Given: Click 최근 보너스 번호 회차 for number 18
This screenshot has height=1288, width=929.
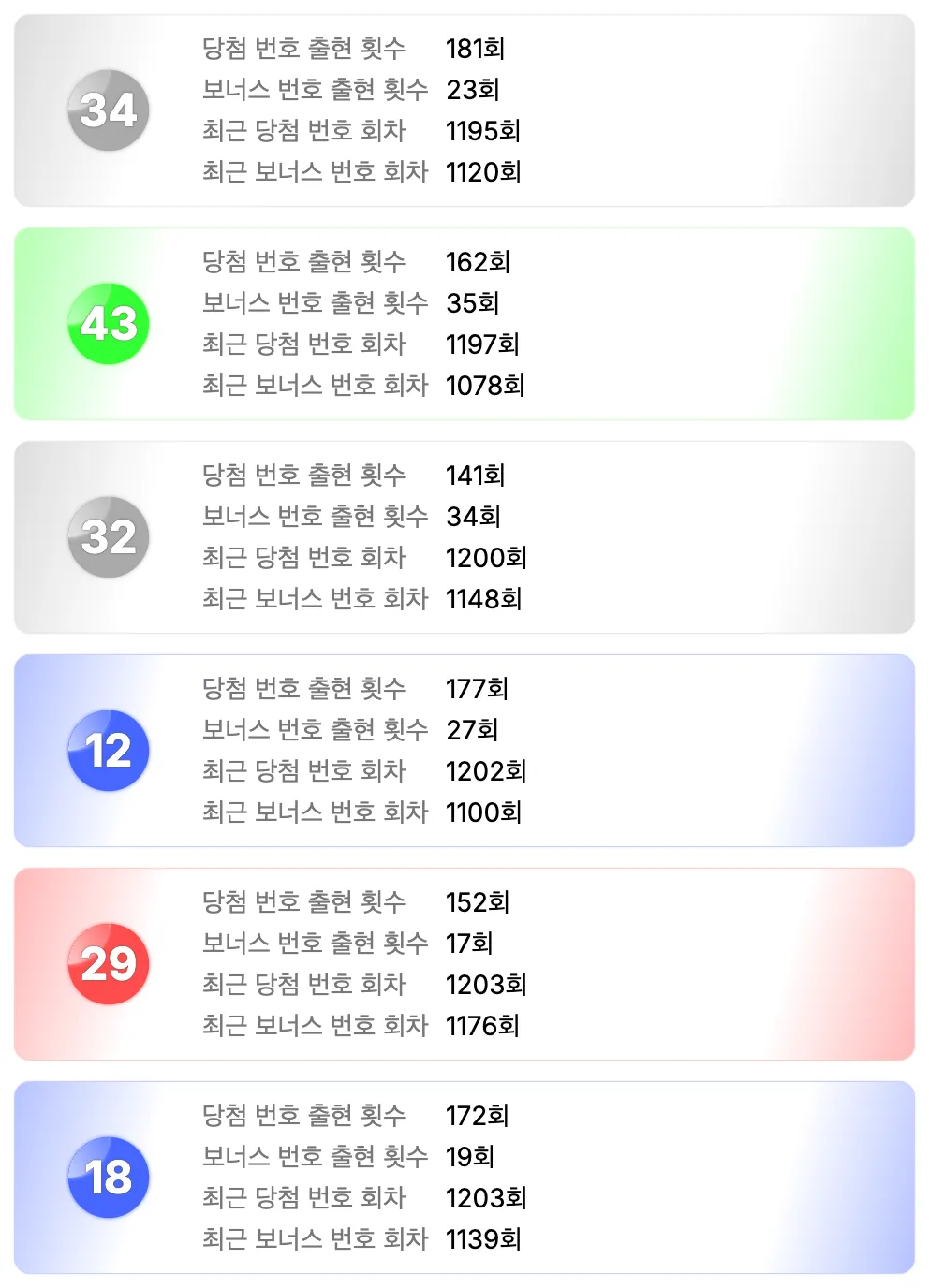Looking at the screenshot, I should [316, 1237].
